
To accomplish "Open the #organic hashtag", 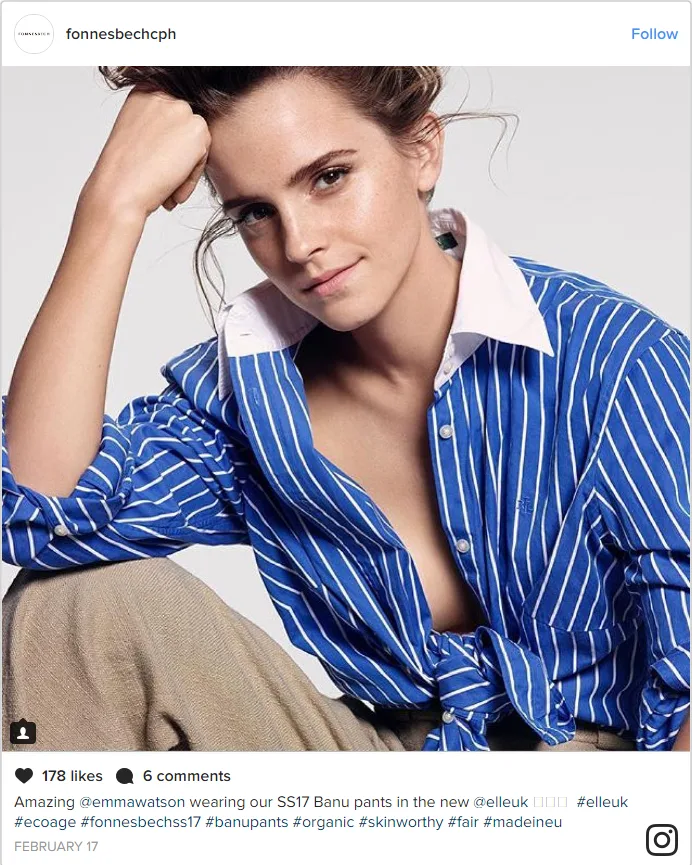I will tap(323, 822).
